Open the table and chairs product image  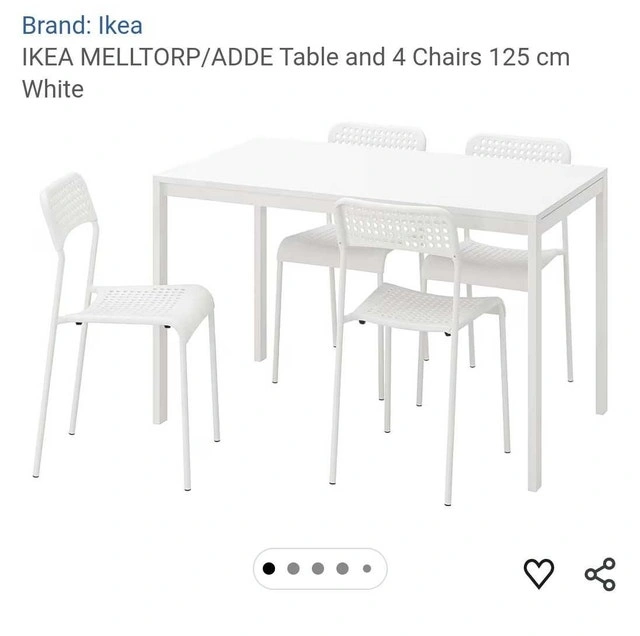tap(320, 300)
